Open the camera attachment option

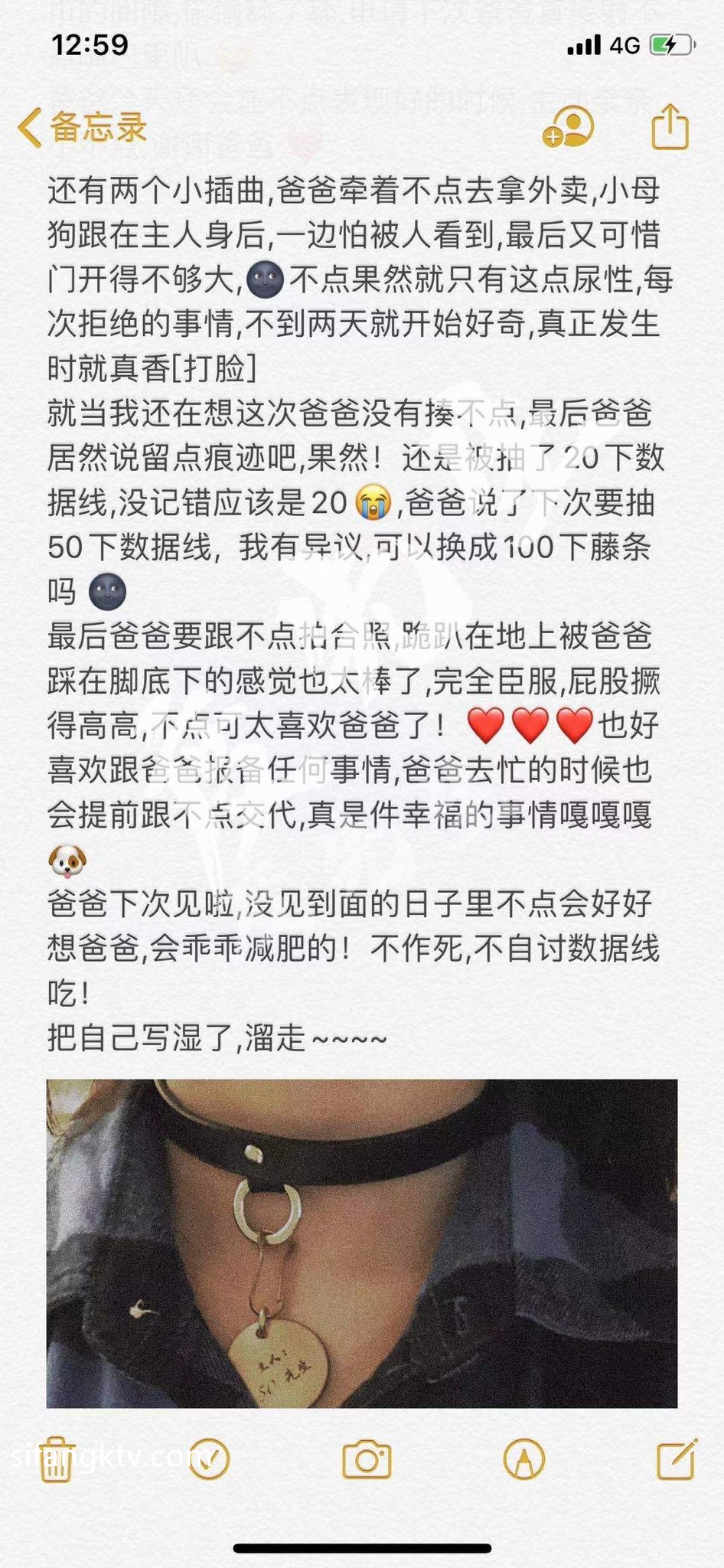click(x=367, y=1459)
